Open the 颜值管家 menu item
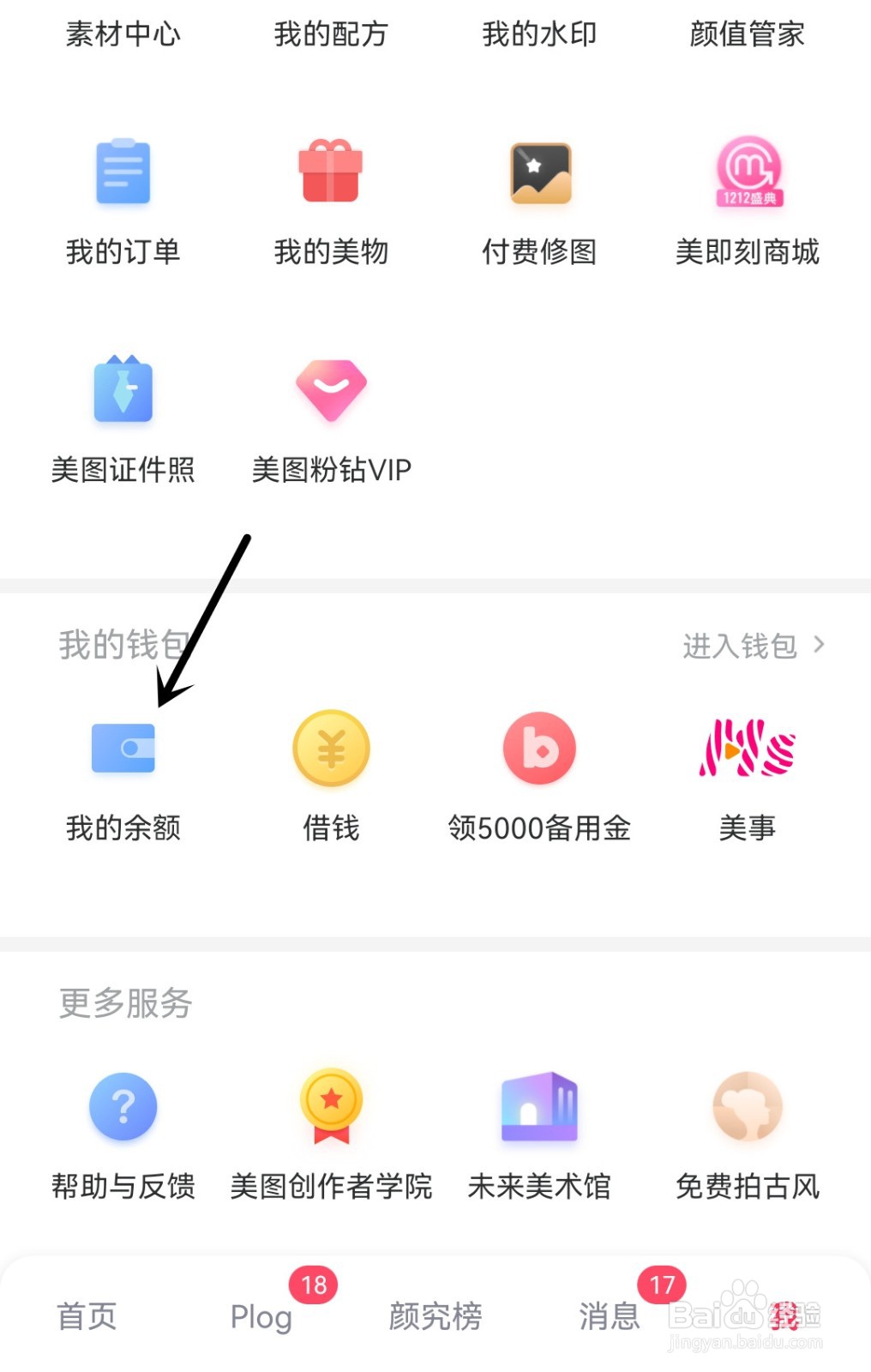 (747, 34)
